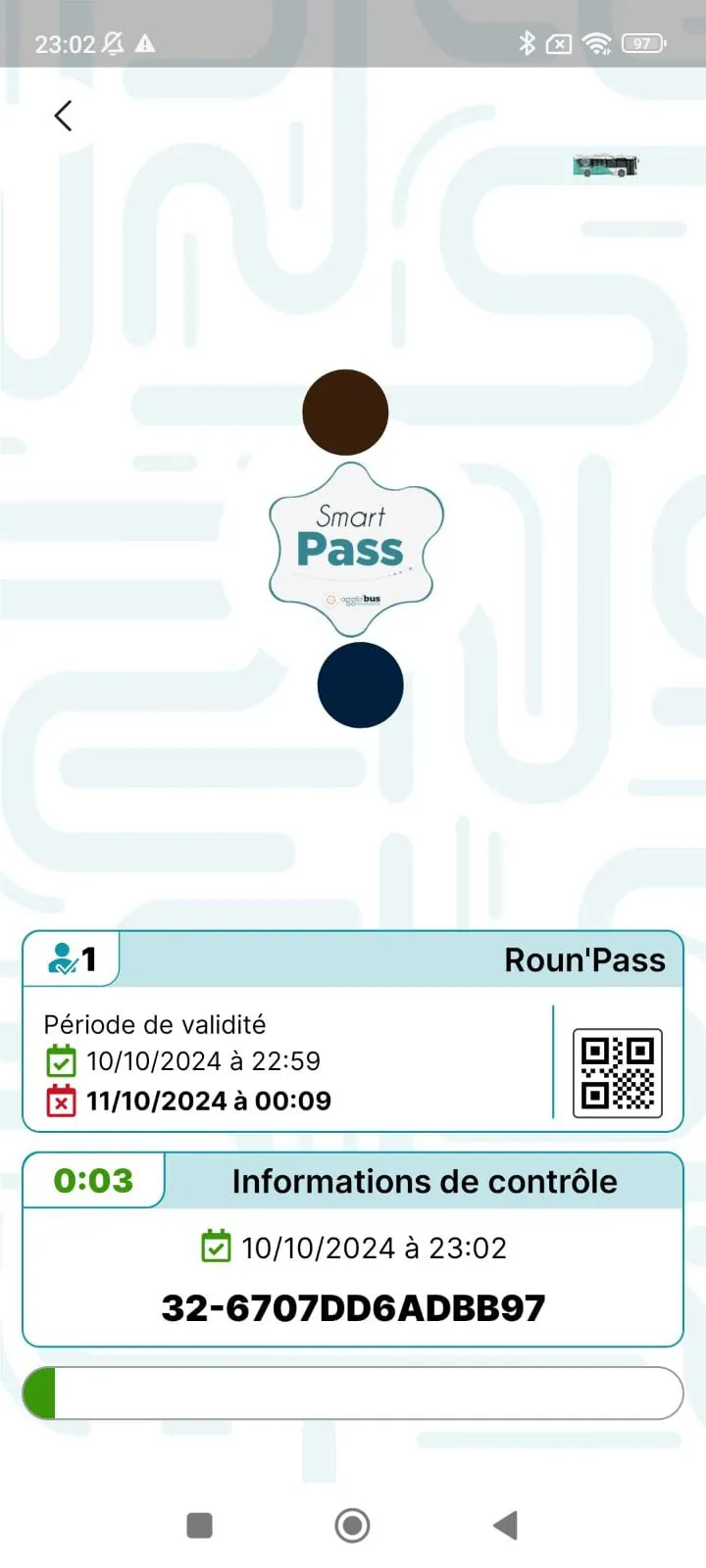This screenshot has height=1568, width=706.
Task: Select the Informations de contrôle header
Action: click(x=425, y=1181)
